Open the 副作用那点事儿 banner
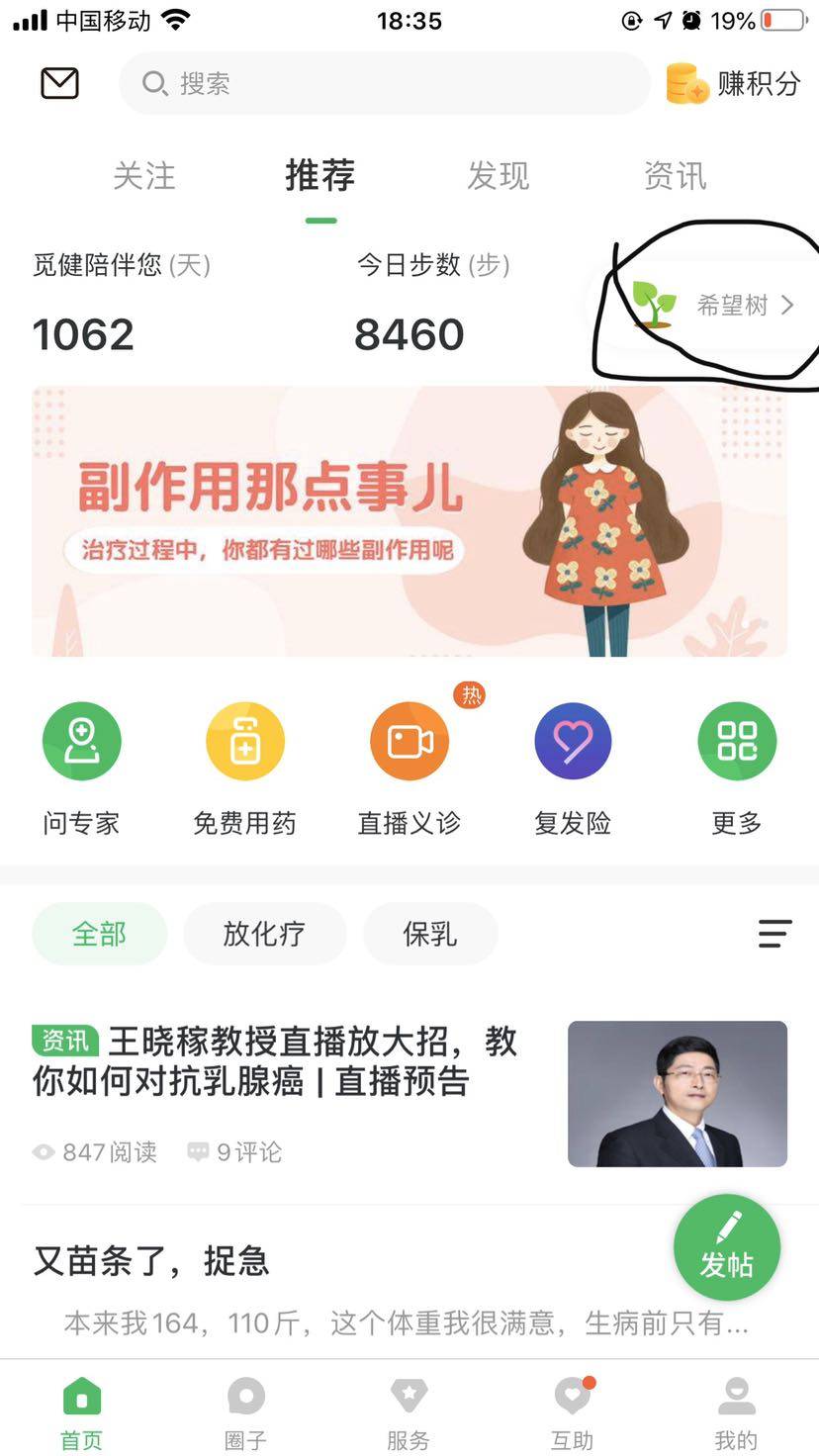 tap(409, 521)
